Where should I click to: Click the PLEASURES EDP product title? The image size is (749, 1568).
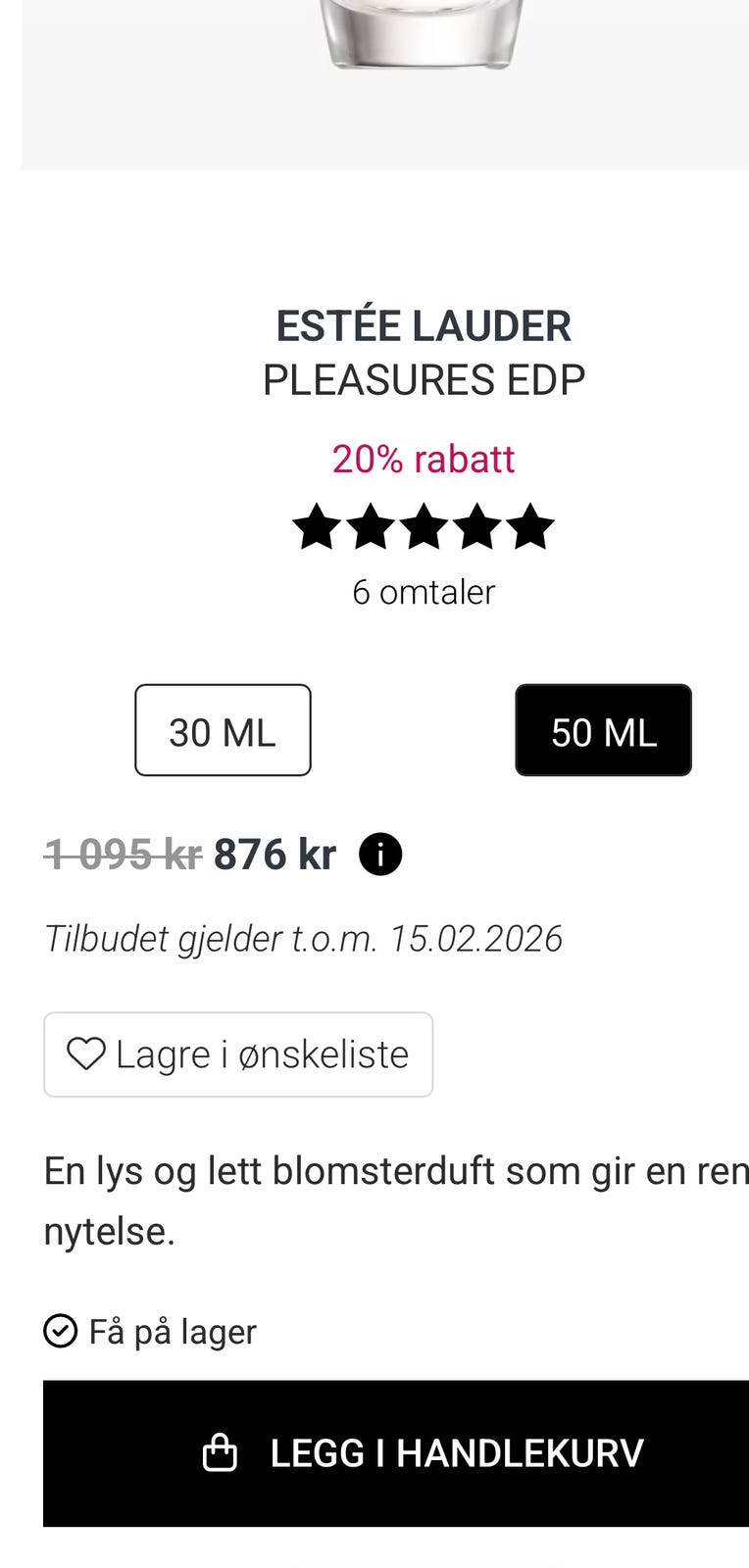[424, 377]
